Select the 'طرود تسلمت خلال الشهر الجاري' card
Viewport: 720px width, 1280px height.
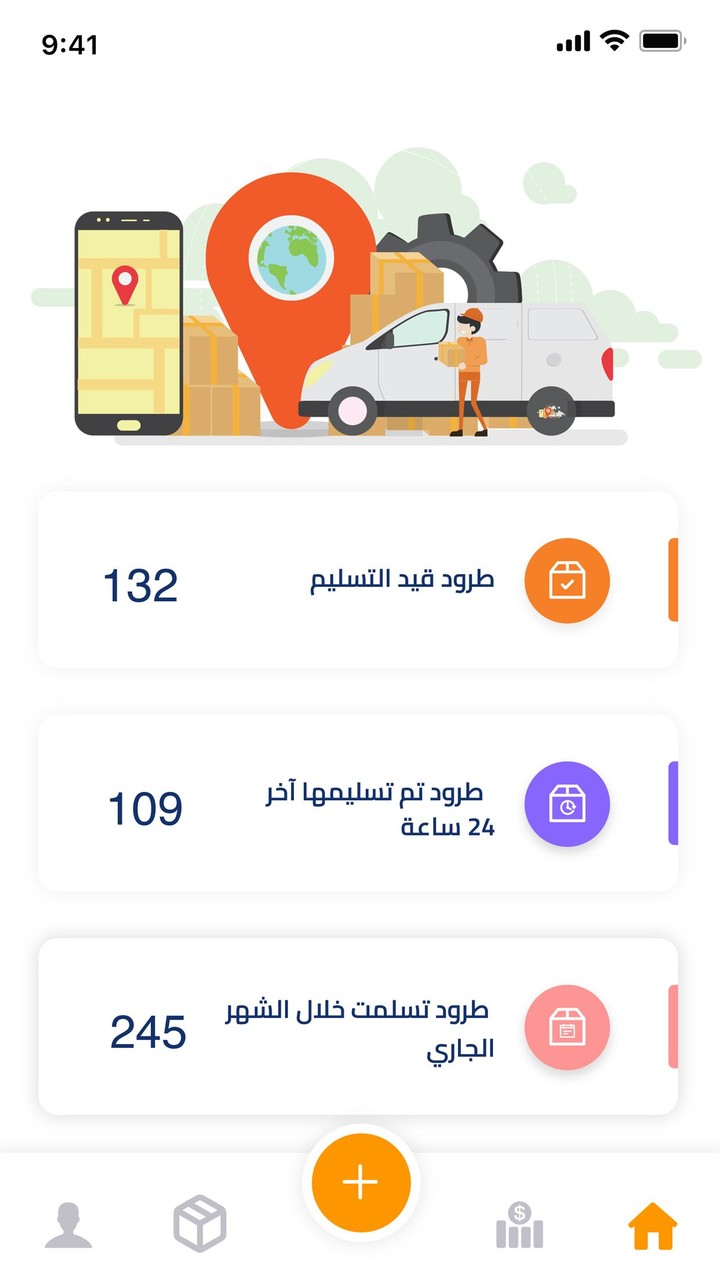[360, 1027]
